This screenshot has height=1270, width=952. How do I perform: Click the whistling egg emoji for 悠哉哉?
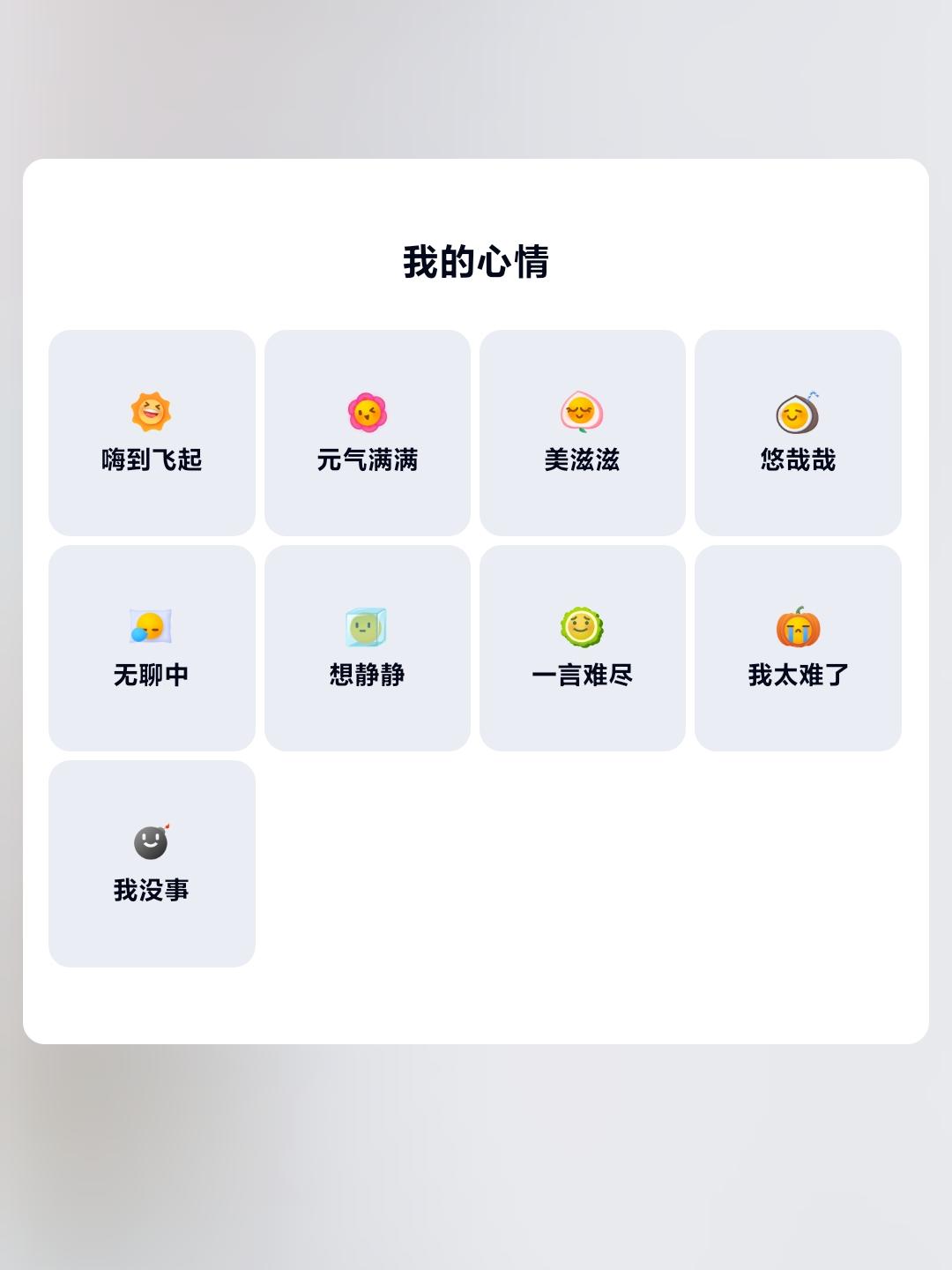pyautogui.click(x=798, y=409)
